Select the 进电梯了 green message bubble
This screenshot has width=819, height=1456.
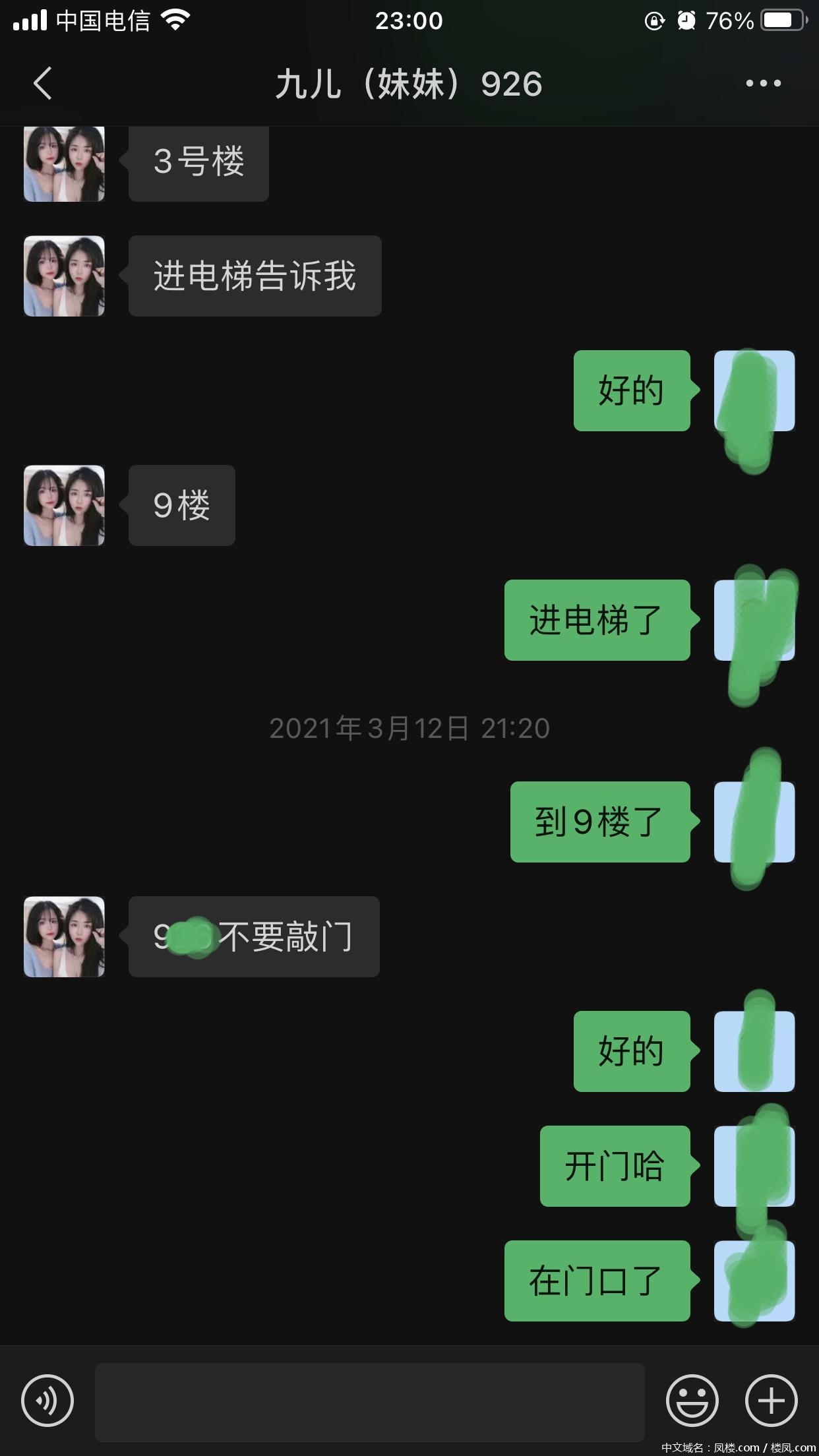[596, 621]
